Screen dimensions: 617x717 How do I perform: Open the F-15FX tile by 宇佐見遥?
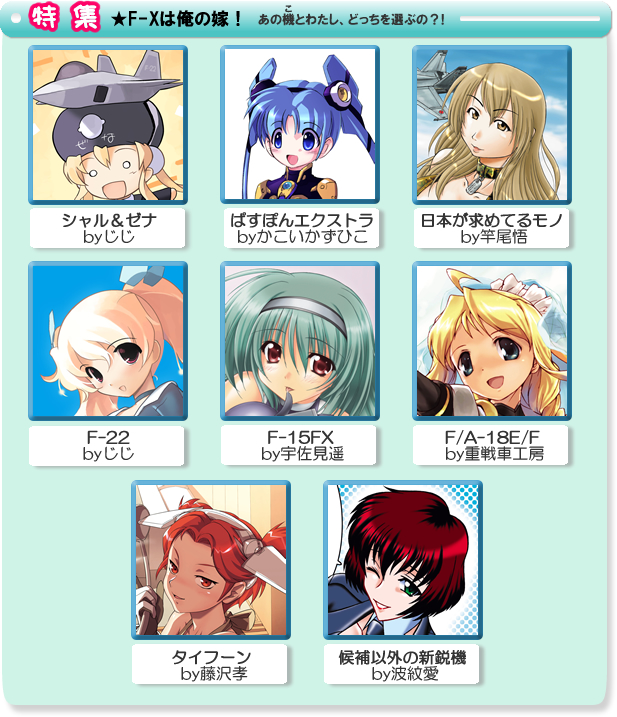(x=300, y=342)
